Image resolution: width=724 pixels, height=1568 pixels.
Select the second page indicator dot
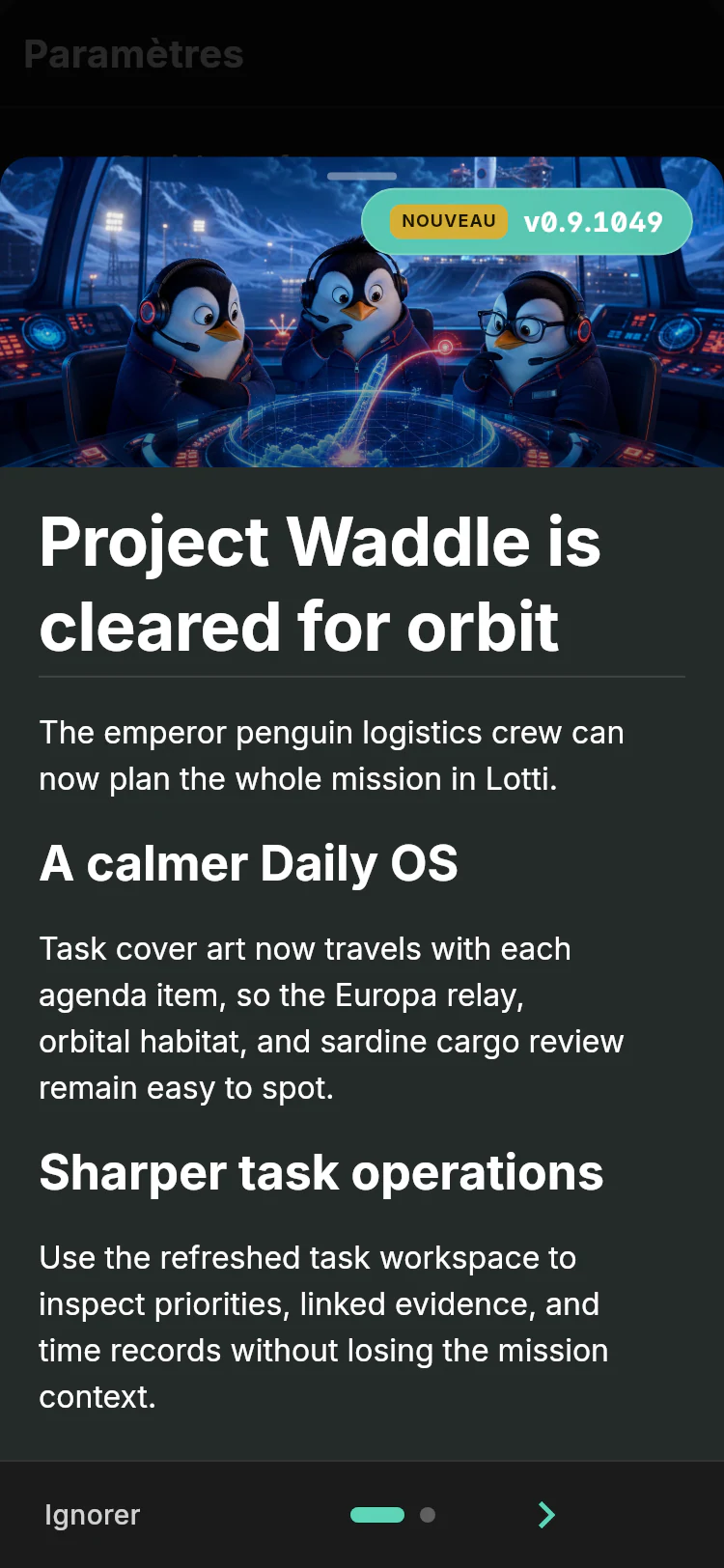click(428, 1515)
